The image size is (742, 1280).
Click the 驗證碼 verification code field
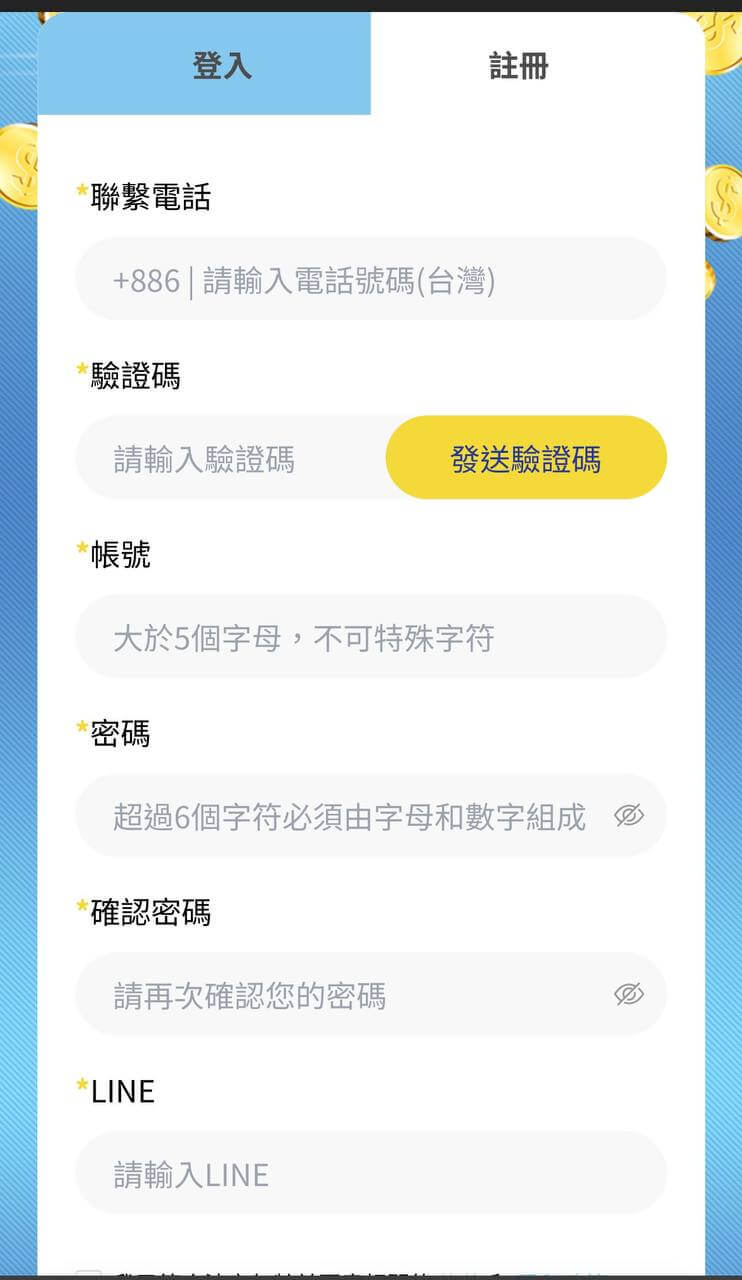click(220, 457)
